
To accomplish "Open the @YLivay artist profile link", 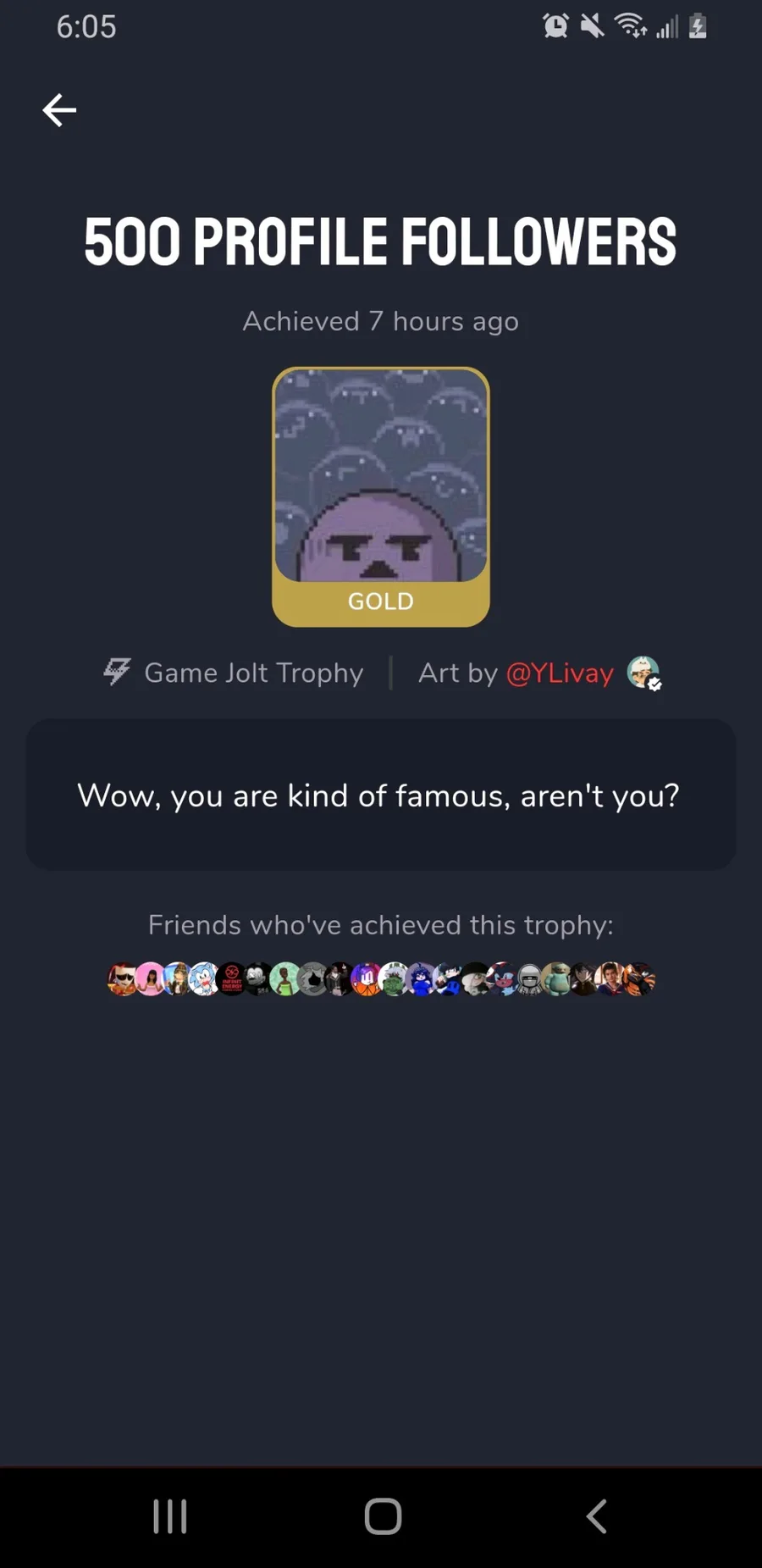I will 560,673.
